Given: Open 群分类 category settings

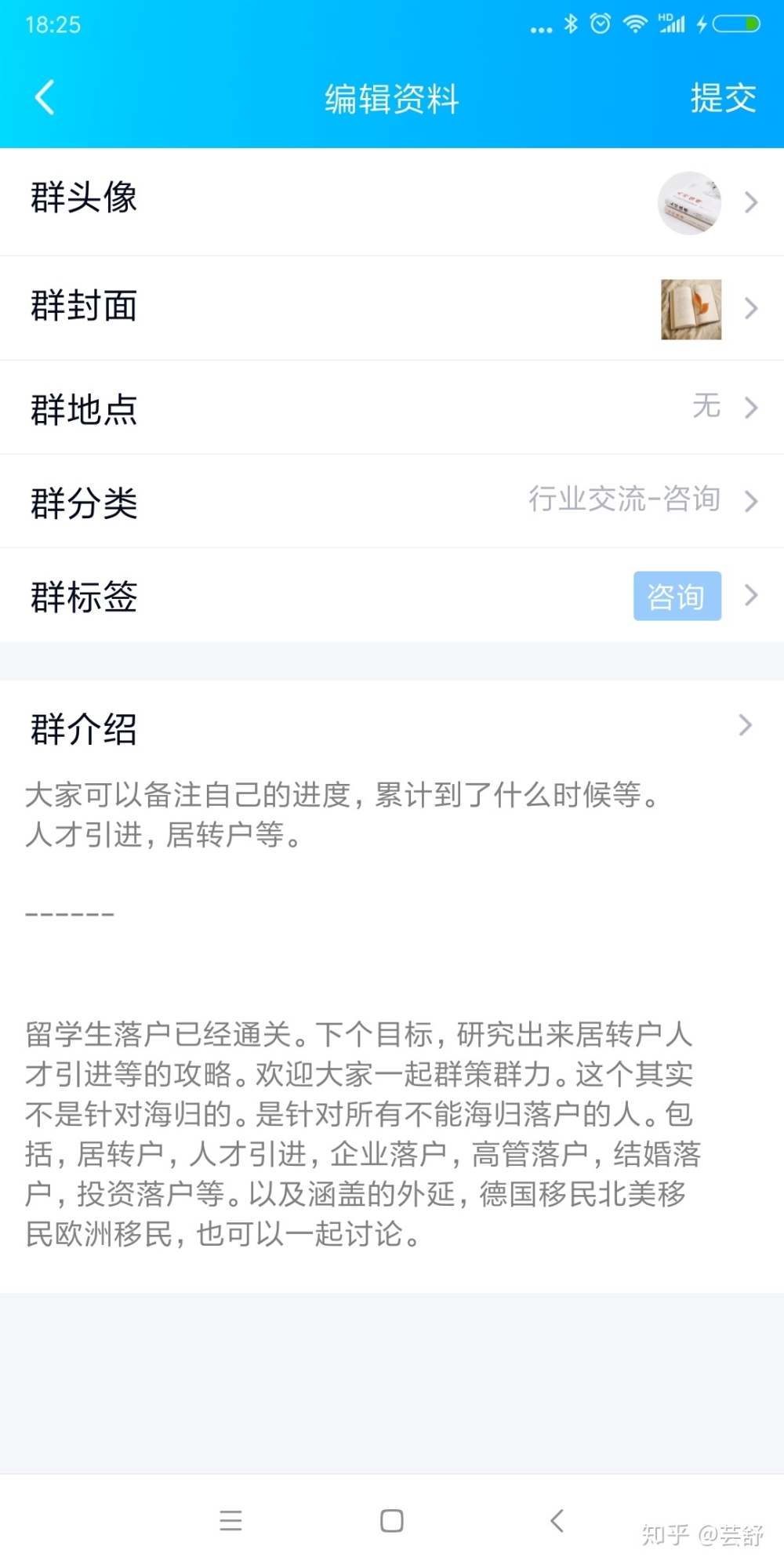Looking at the screenshot, I should click(x=392, y=501).
